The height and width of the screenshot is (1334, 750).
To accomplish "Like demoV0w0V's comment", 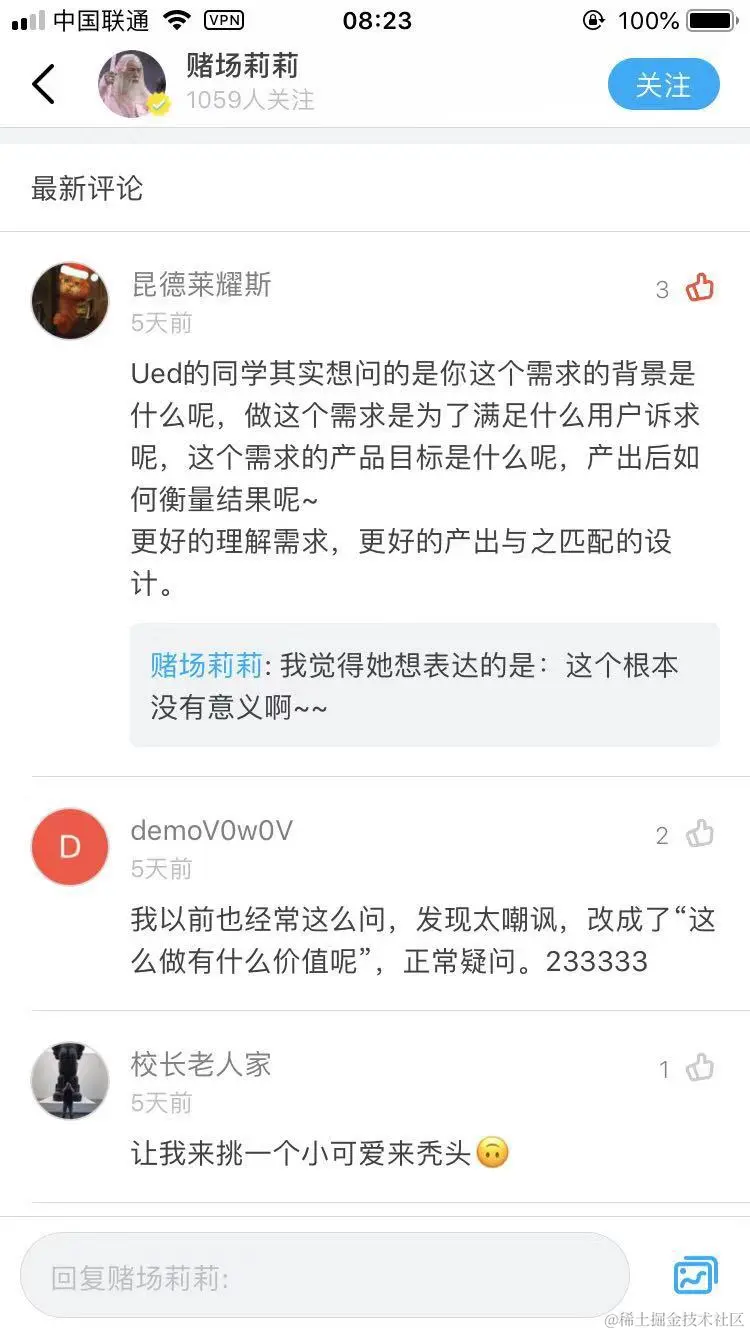I will pyautogui.click(x=700, y=834).
